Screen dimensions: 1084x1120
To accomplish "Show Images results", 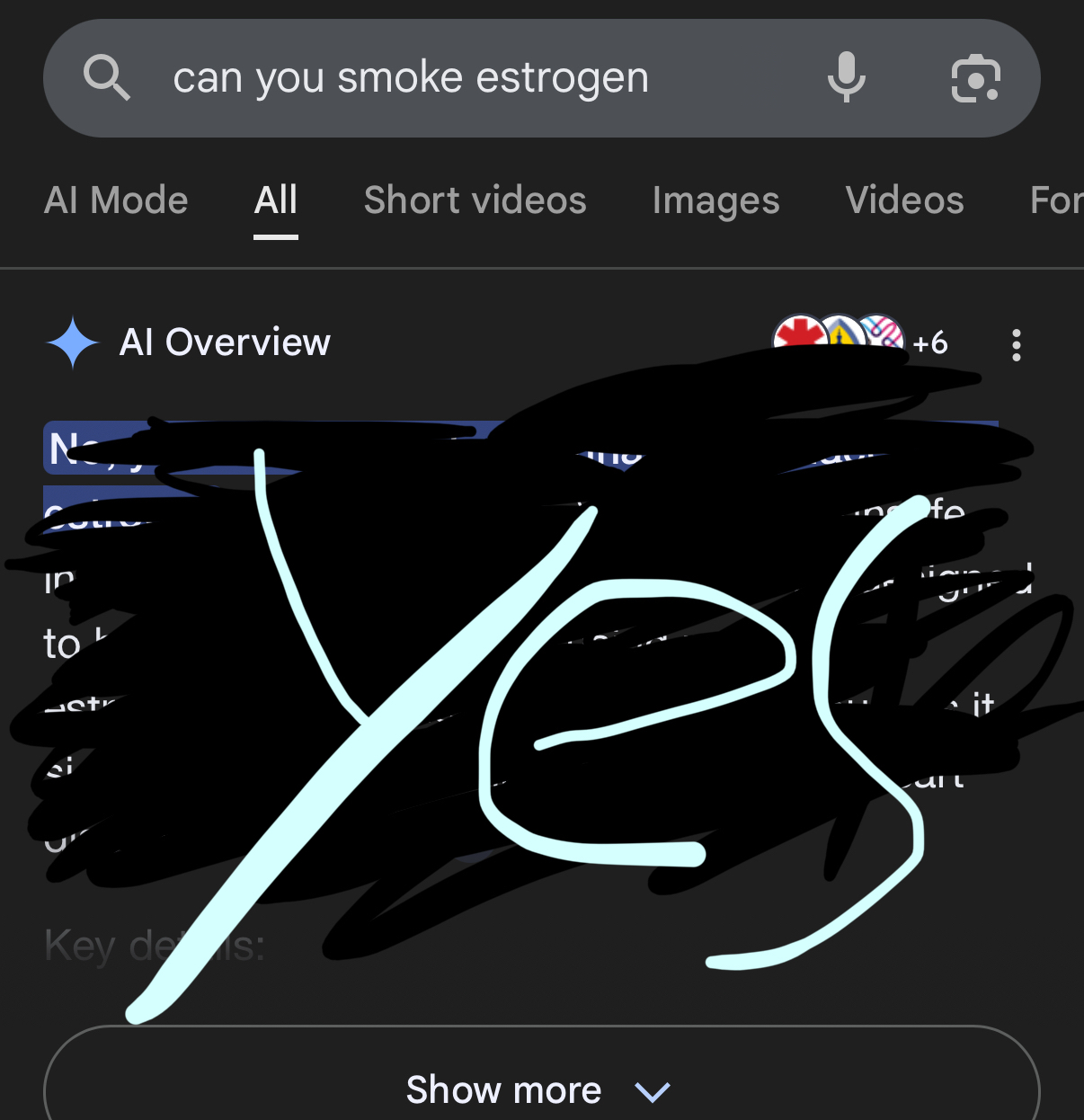I will tap(715, 200).
